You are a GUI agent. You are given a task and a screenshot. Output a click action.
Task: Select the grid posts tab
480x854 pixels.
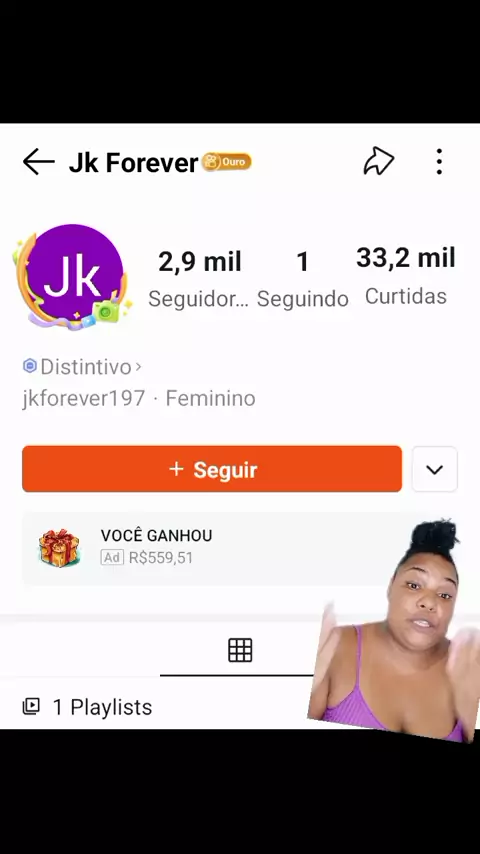240,650
